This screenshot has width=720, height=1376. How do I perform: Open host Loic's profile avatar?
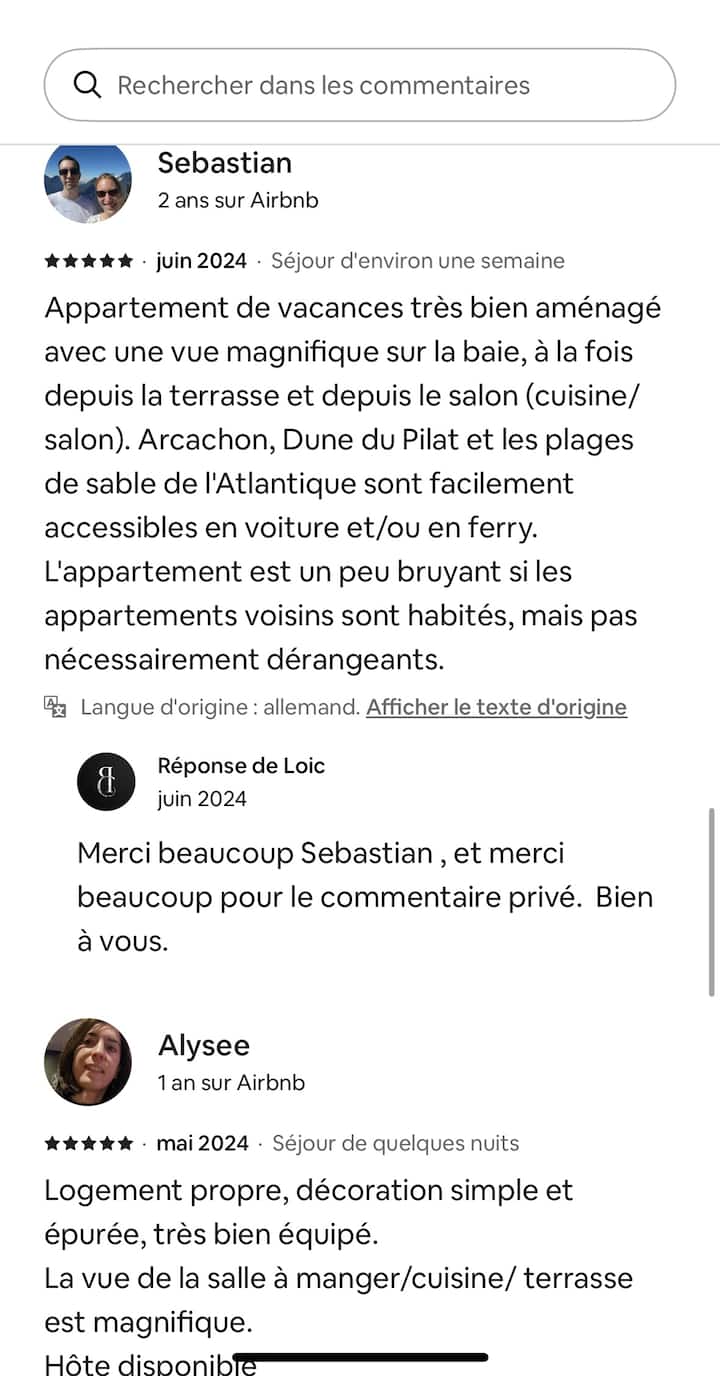point(106,781)
